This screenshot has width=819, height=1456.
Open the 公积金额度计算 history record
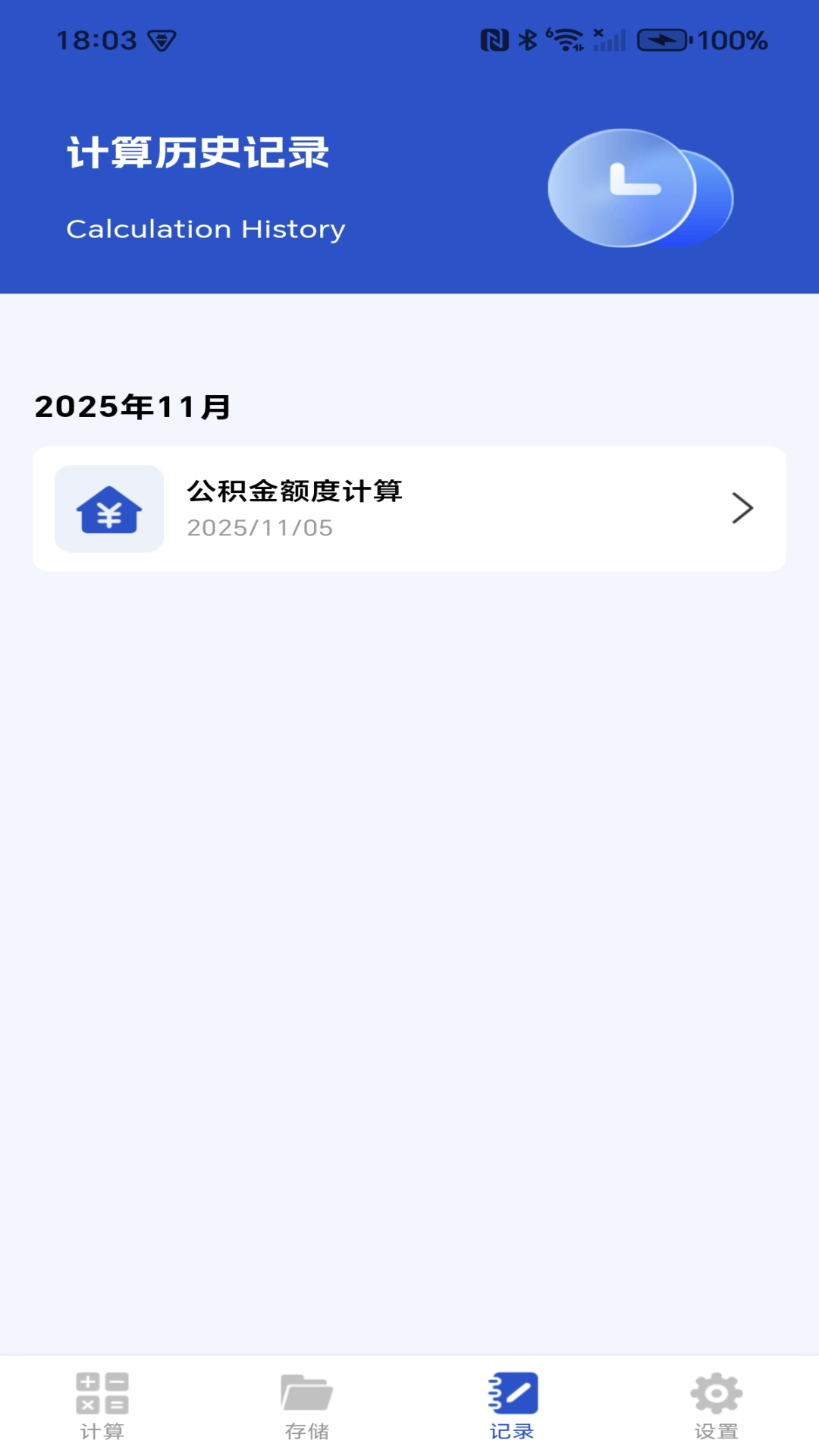point(409,508)
